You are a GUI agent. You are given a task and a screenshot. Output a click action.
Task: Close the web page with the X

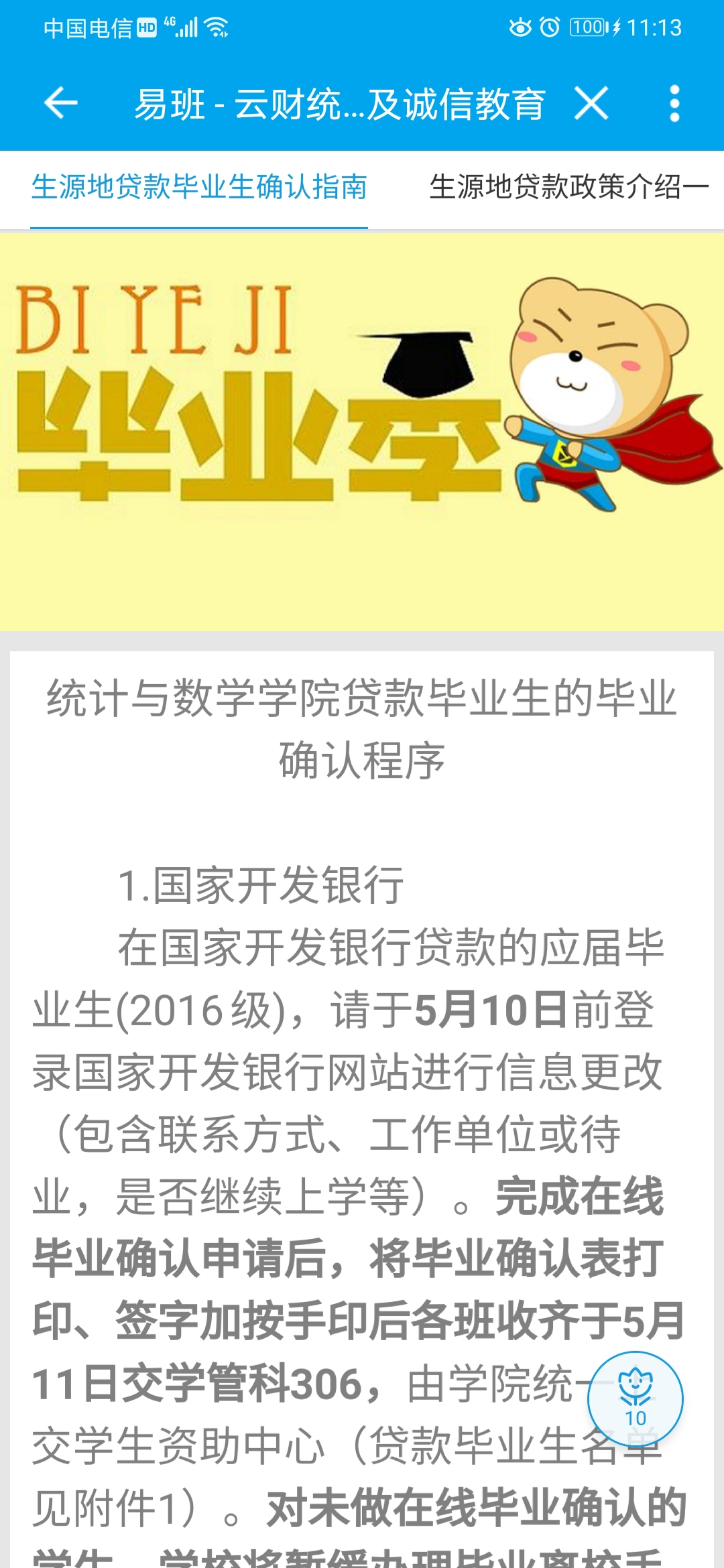coord(591,103)
